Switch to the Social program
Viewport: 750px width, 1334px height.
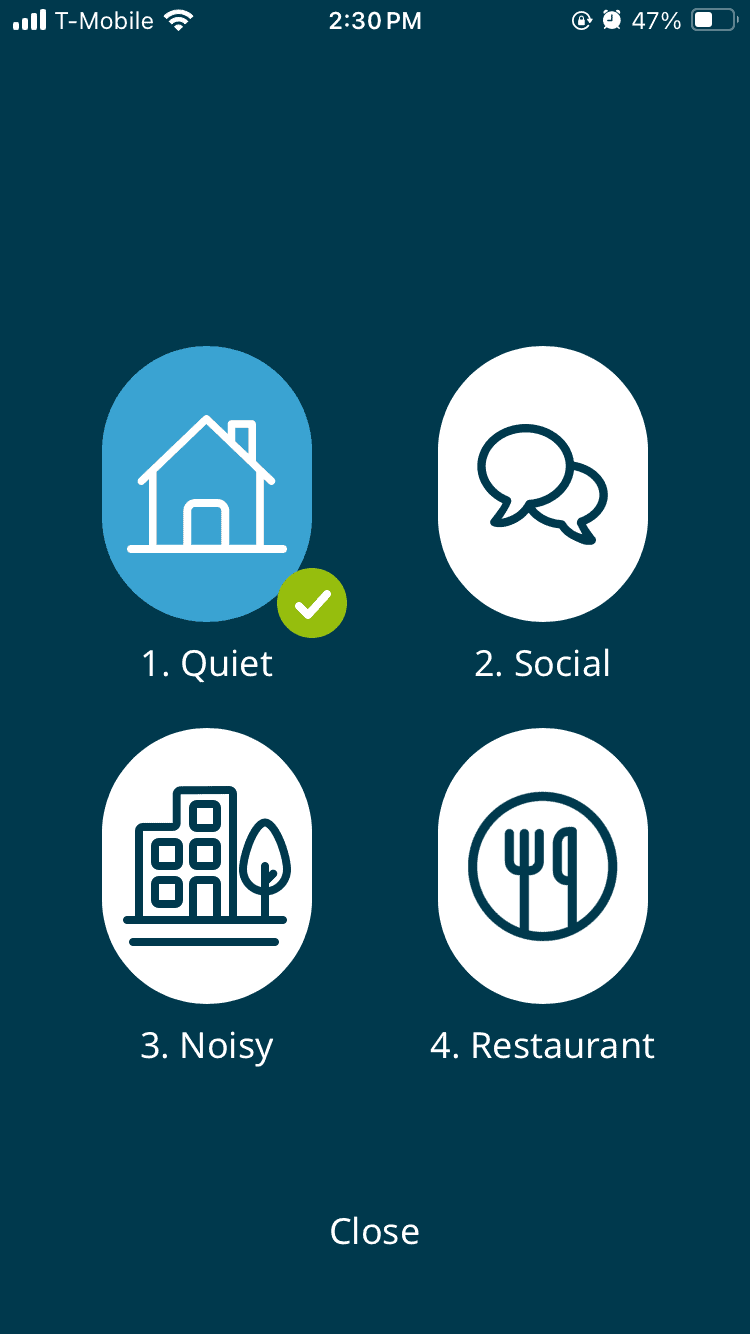[x=543, y=484]
